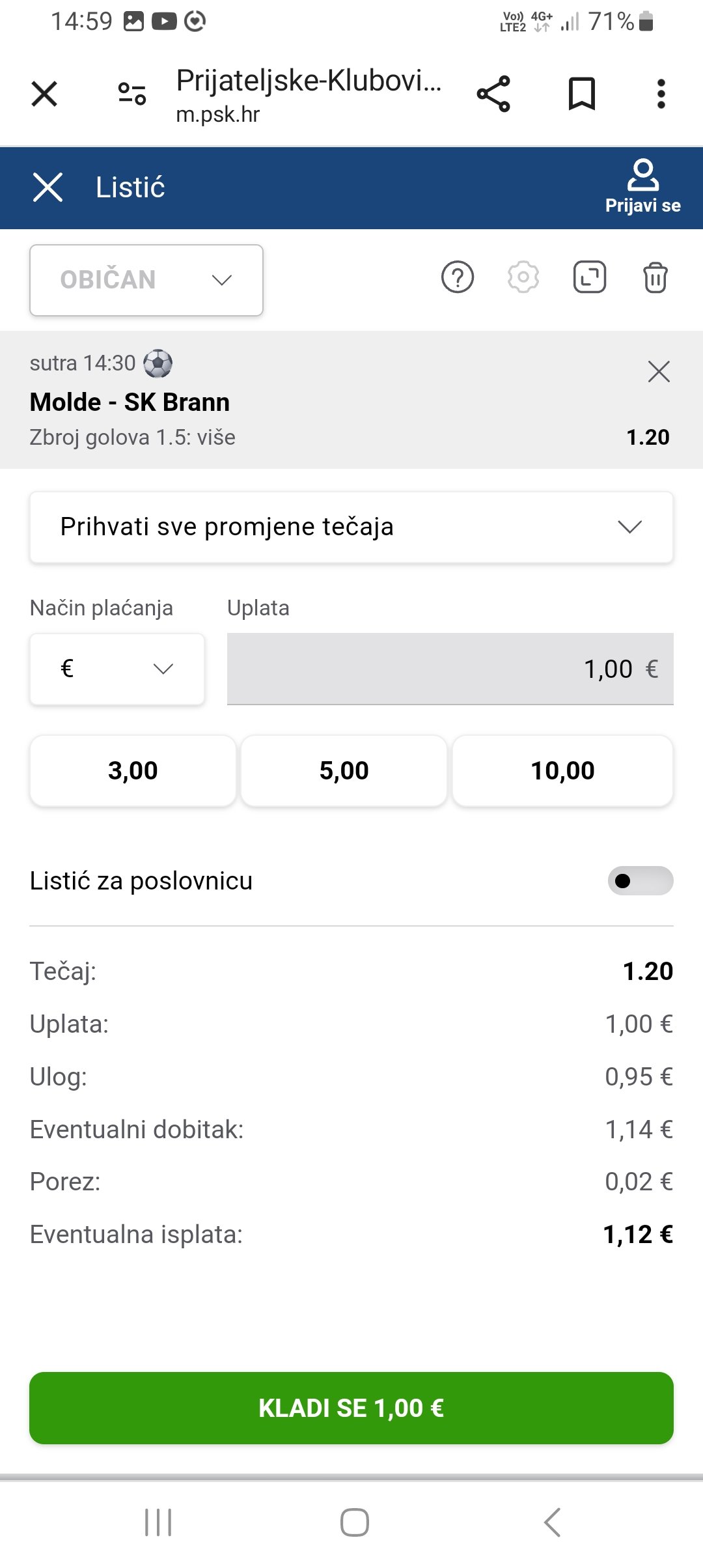Place bet with KLADI SE 1,00 €
Screen dimensions: 703x1568
(x=351, y=1408)
